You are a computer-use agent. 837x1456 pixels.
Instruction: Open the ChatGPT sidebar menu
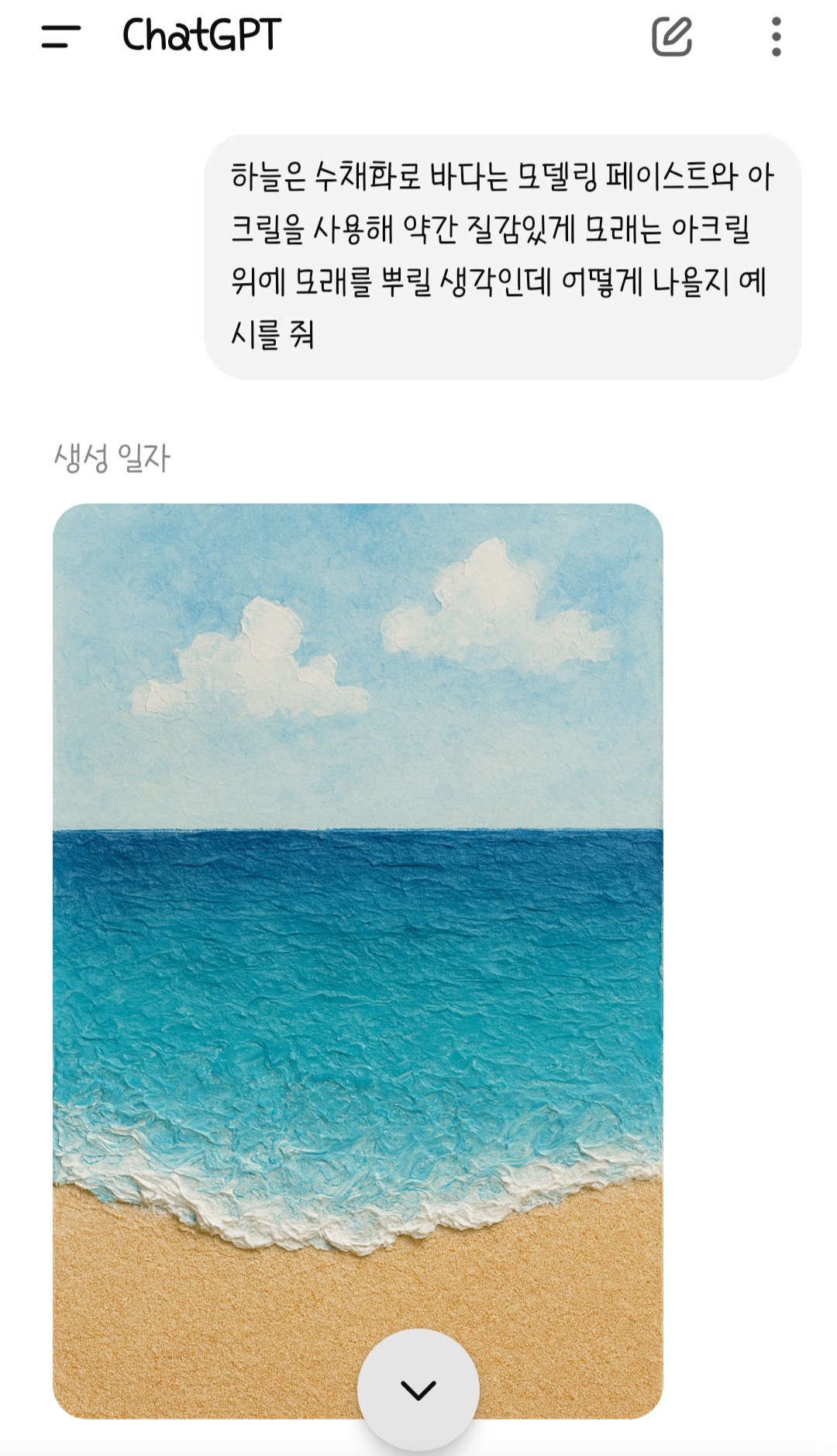[x=60, y=36]
